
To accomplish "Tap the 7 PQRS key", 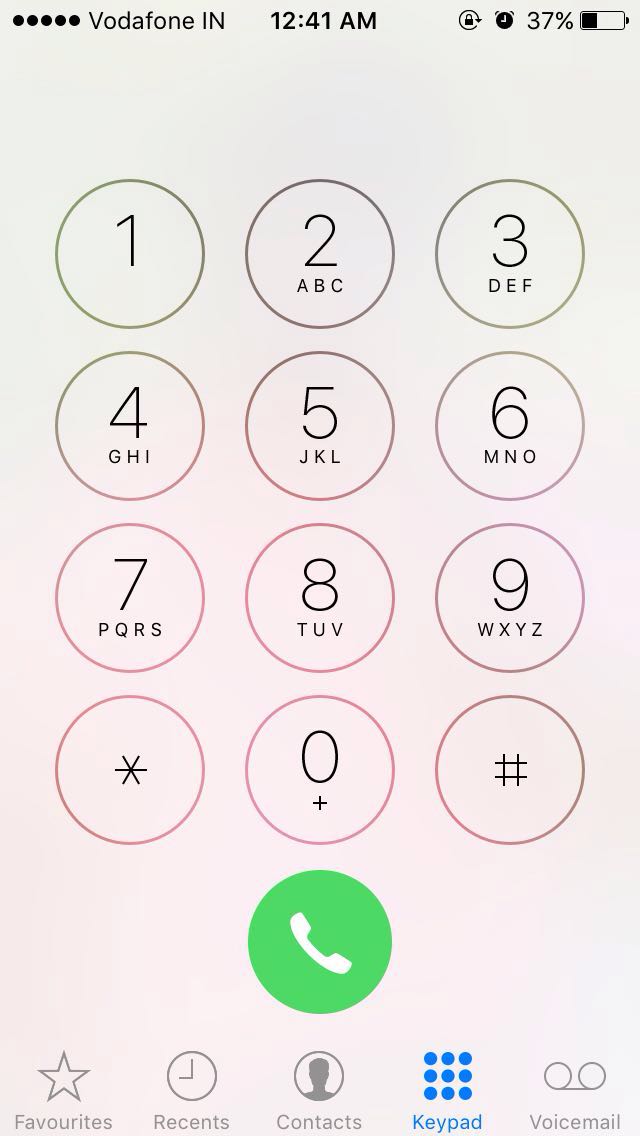I will 130,598.
